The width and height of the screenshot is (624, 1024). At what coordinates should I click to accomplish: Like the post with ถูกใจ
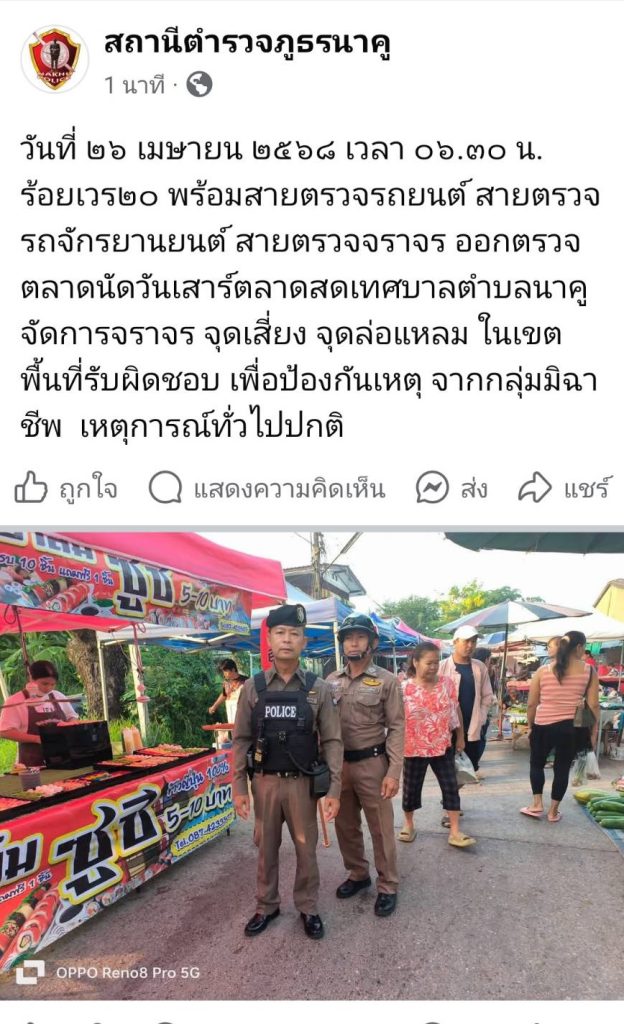coord(66,488)
